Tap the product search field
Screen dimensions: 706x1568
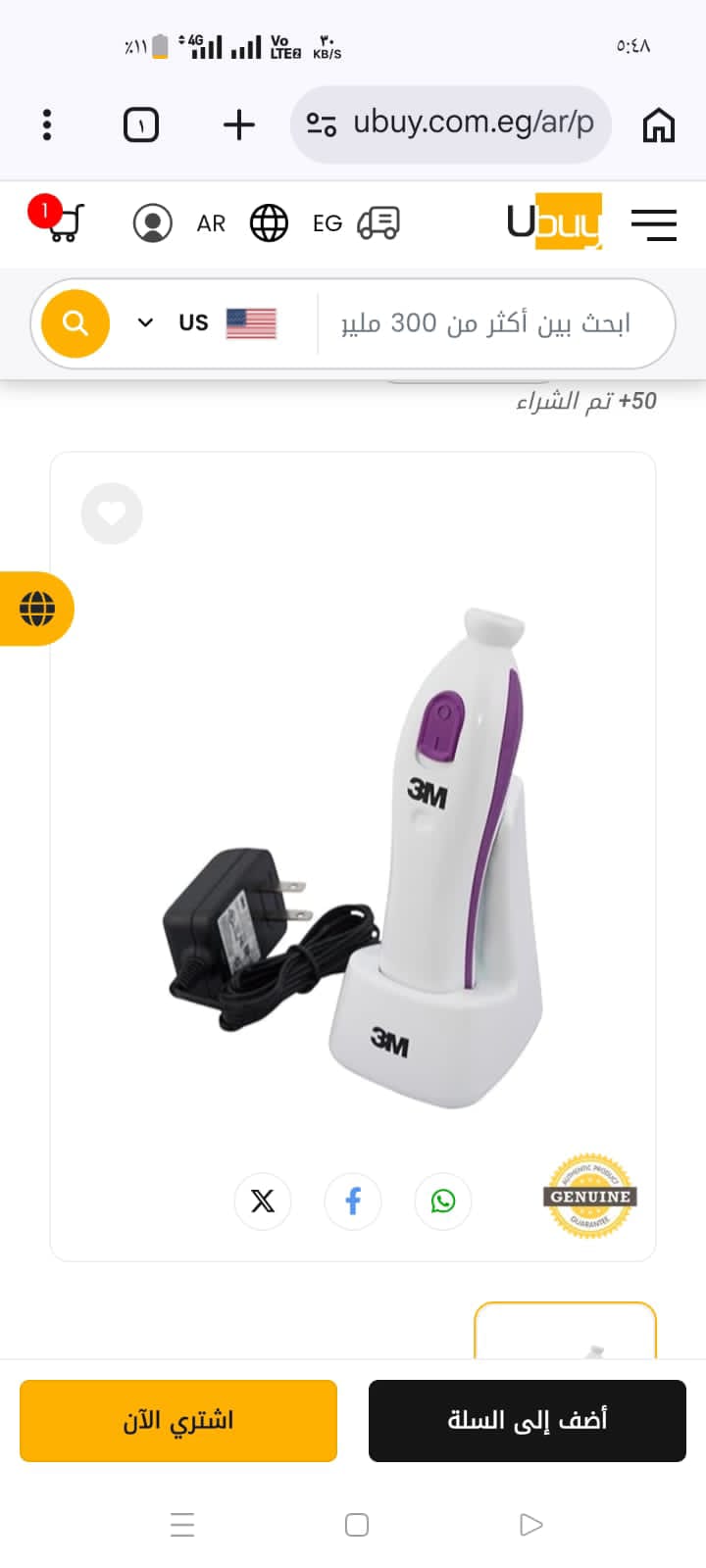tap(486, 323)
